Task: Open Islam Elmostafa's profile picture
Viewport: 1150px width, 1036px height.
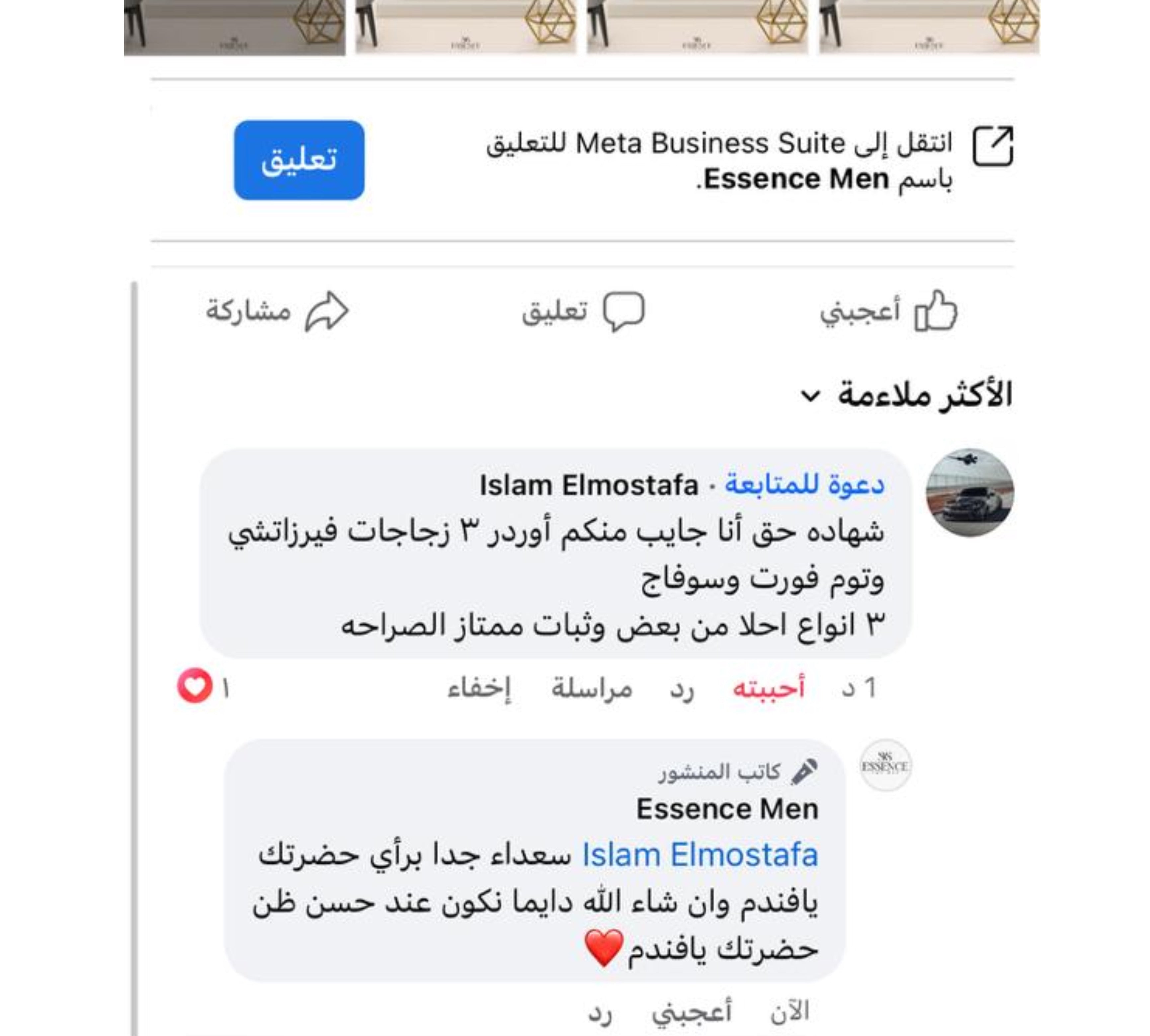Action: 969,492
